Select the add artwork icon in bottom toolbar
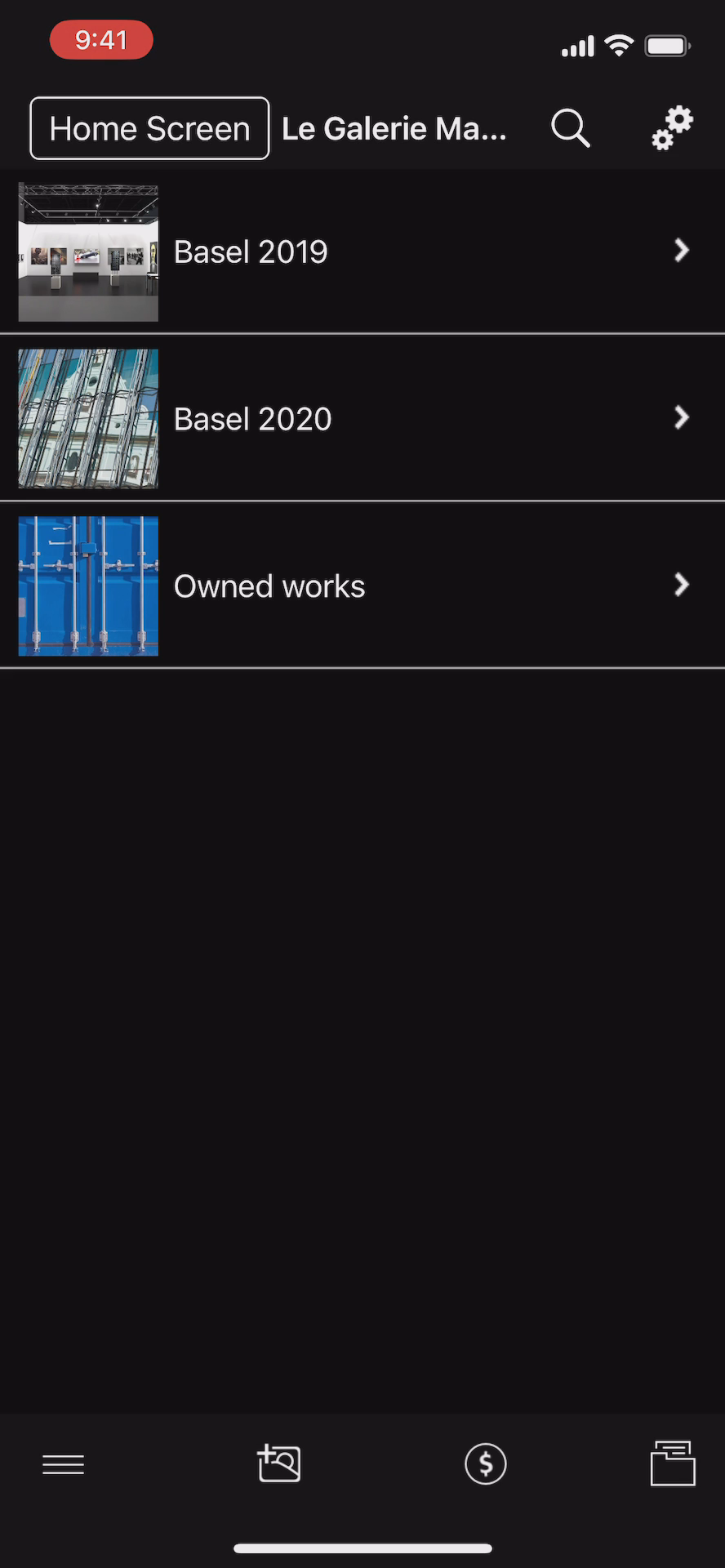This screenshot has height=1568, width=725. (x=278, y=1463)
